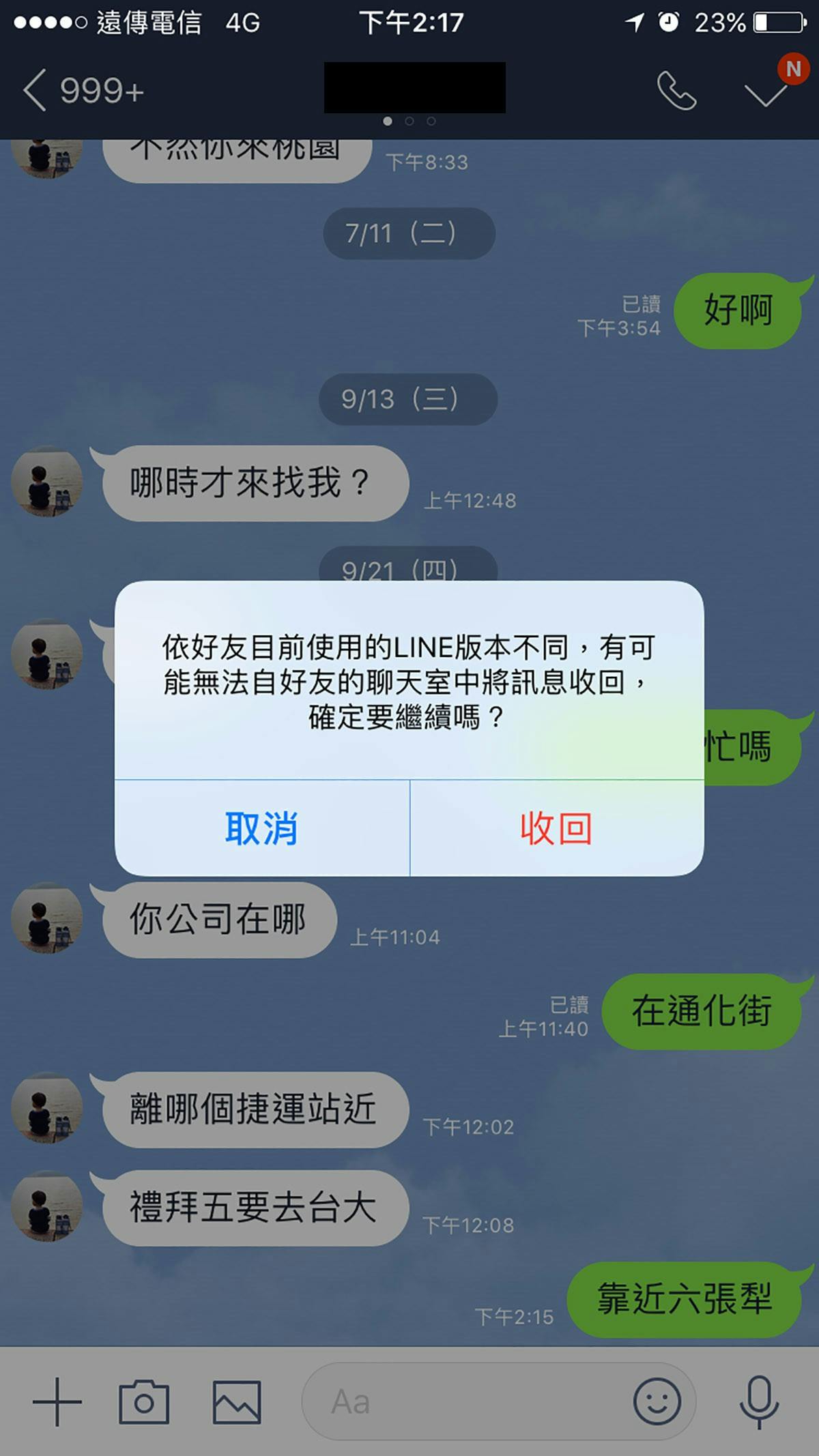
Task: Open avatar next to 你公司在哪
Action: coord(46,918)
